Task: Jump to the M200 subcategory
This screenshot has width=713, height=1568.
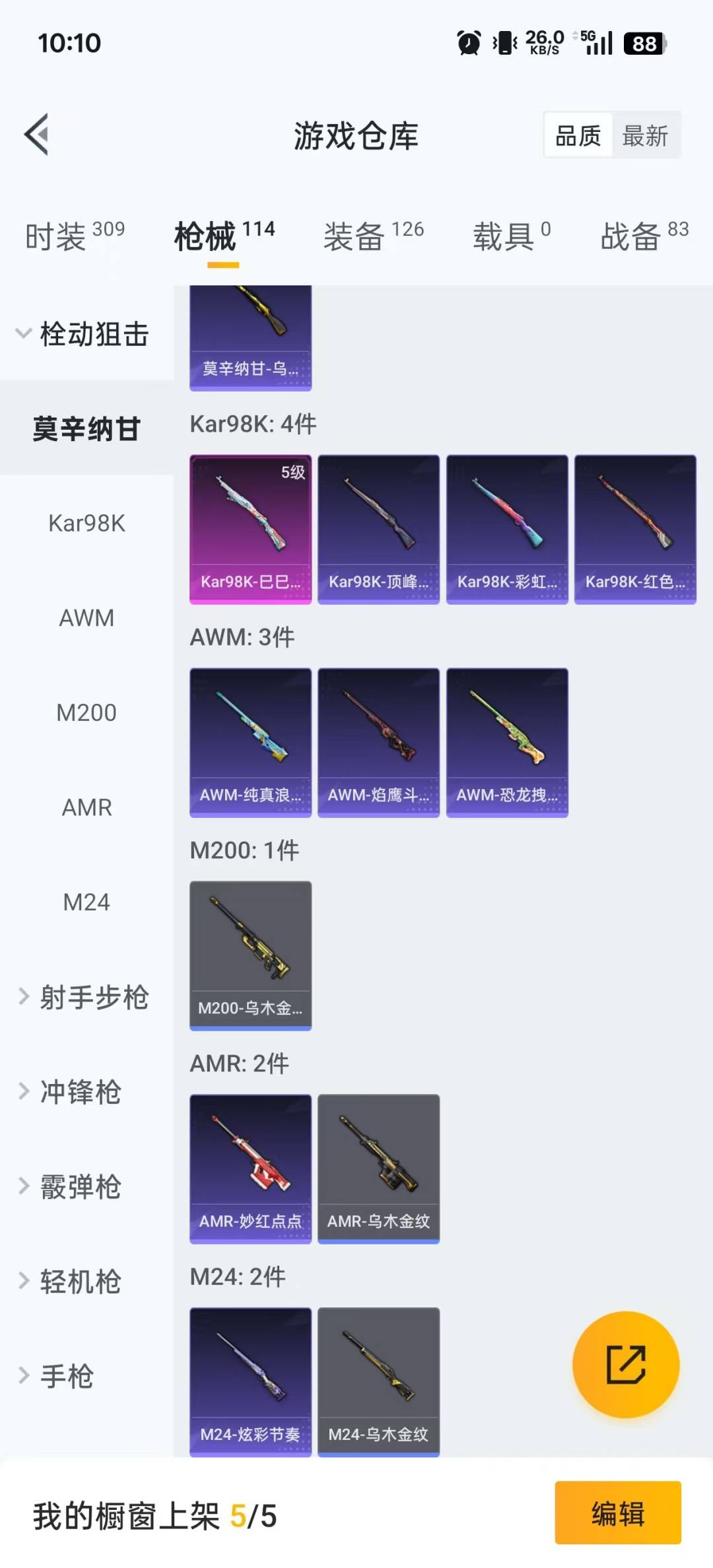Action: pos(86,713)
